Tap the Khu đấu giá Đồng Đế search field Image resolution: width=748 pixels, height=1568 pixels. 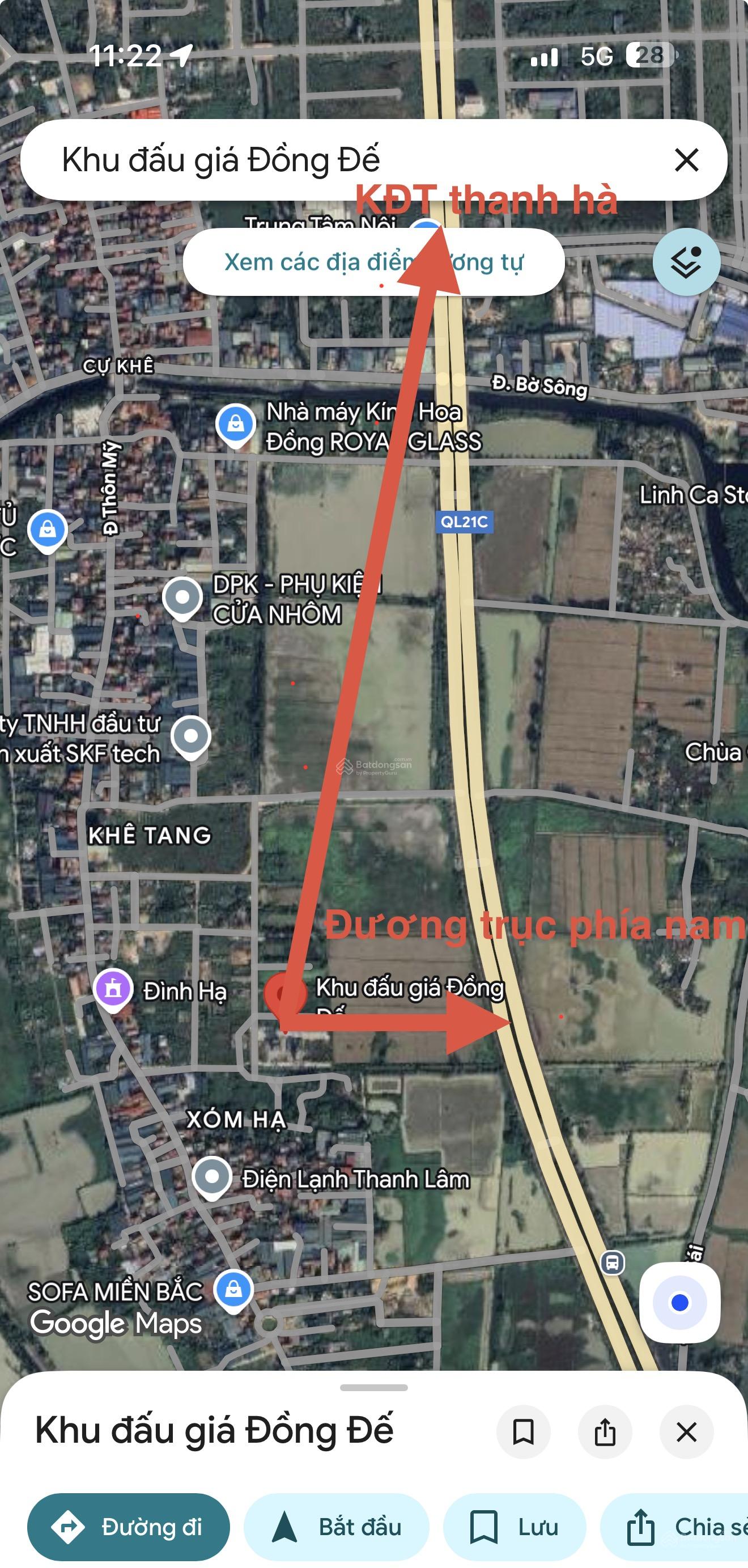341,160
